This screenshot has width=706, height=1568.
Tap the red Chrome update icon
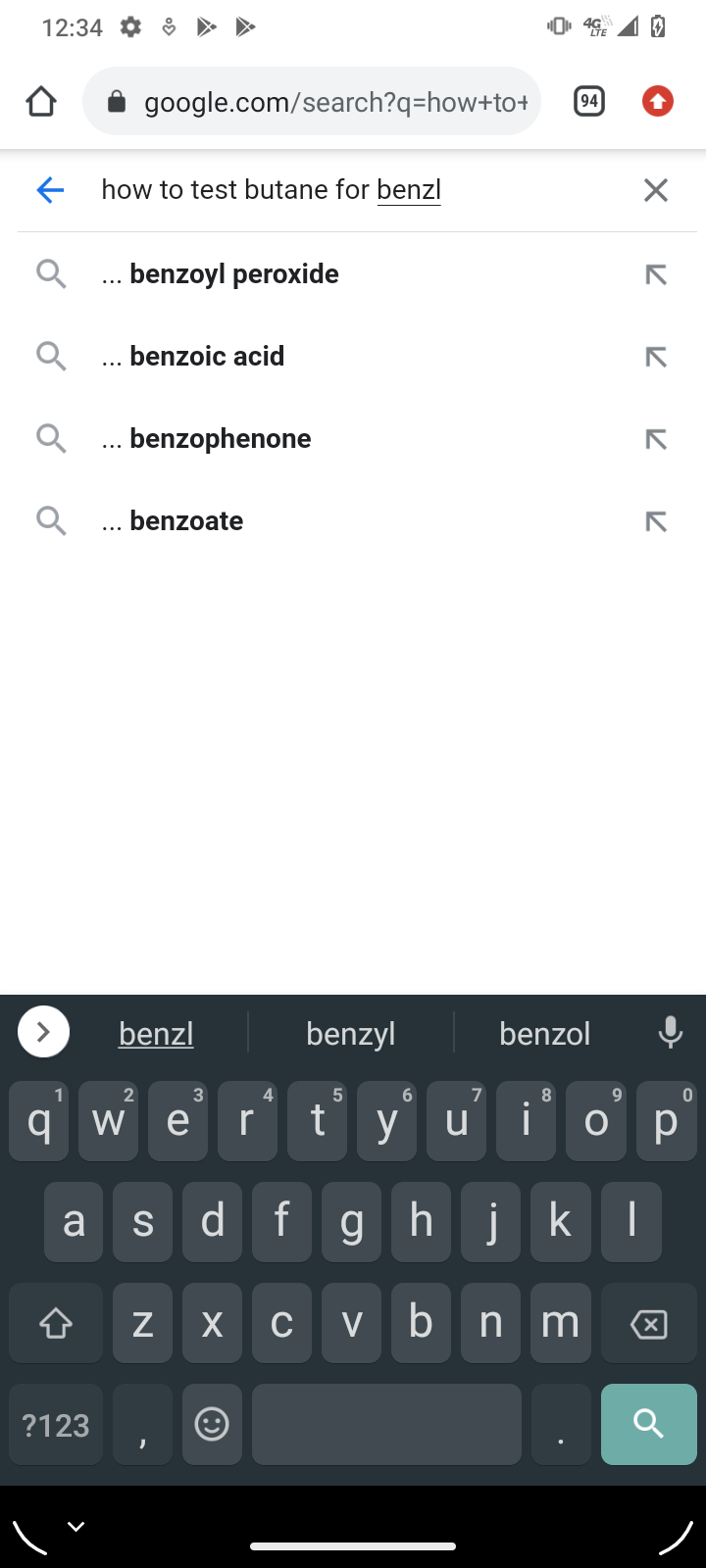click(x=657, y=101)
